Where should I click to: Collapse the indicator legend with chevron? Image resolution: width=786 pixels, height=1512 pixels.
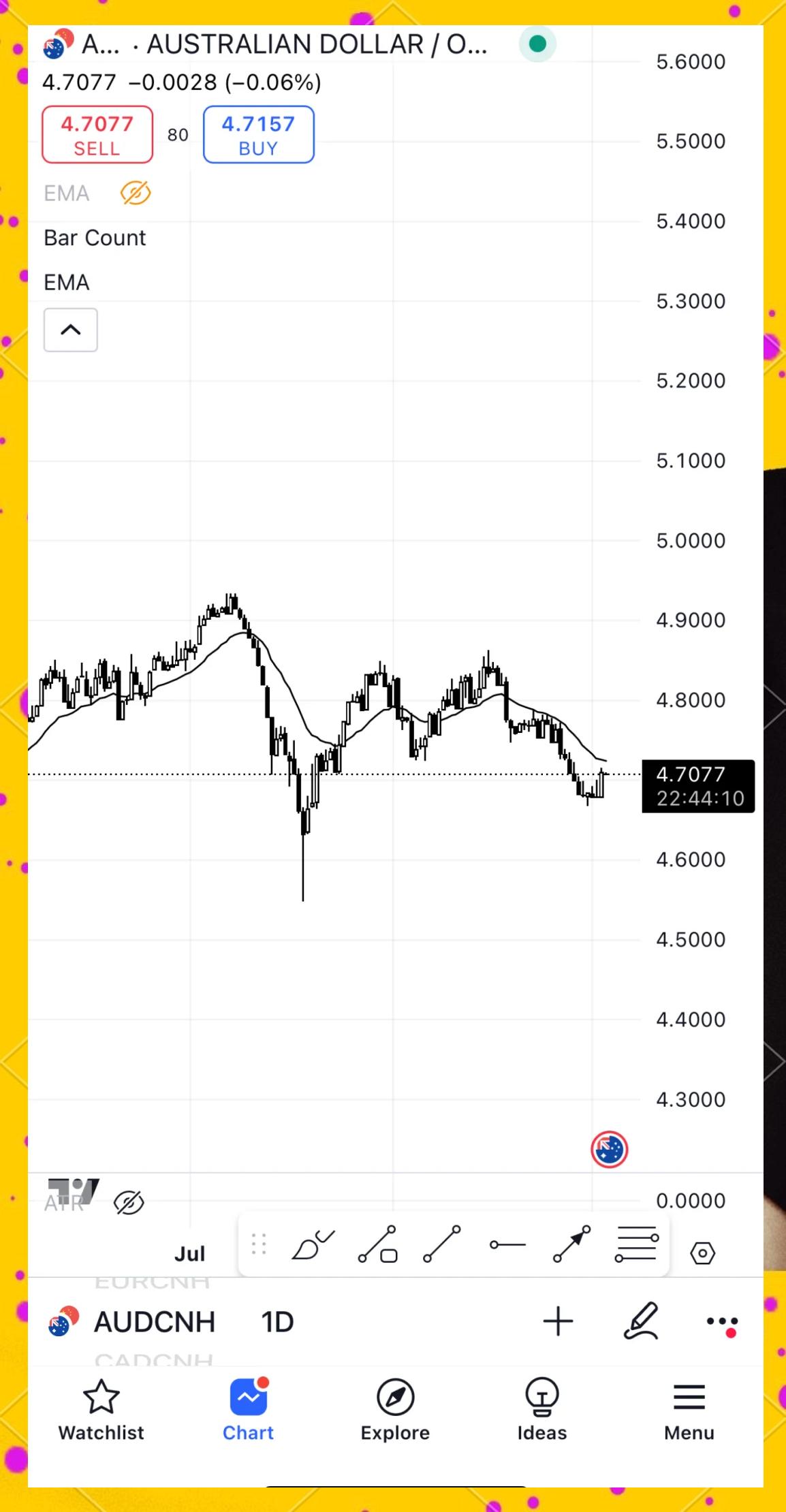click(x=71, y=330)
